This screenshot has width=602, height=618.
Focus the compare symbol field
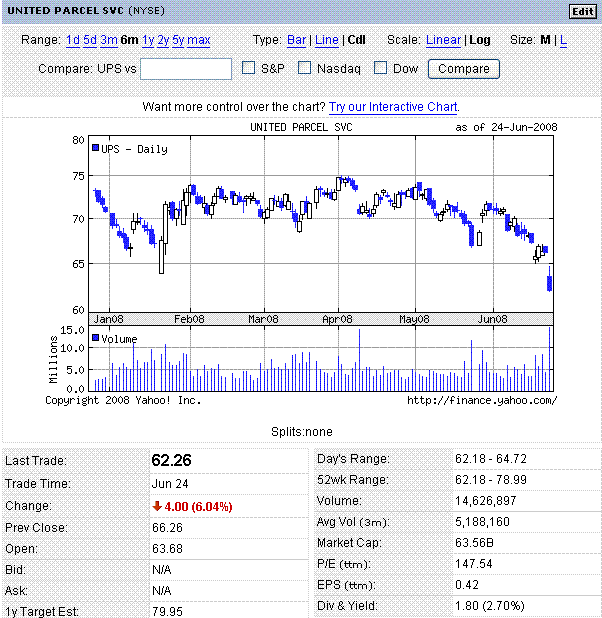point(186,69)
